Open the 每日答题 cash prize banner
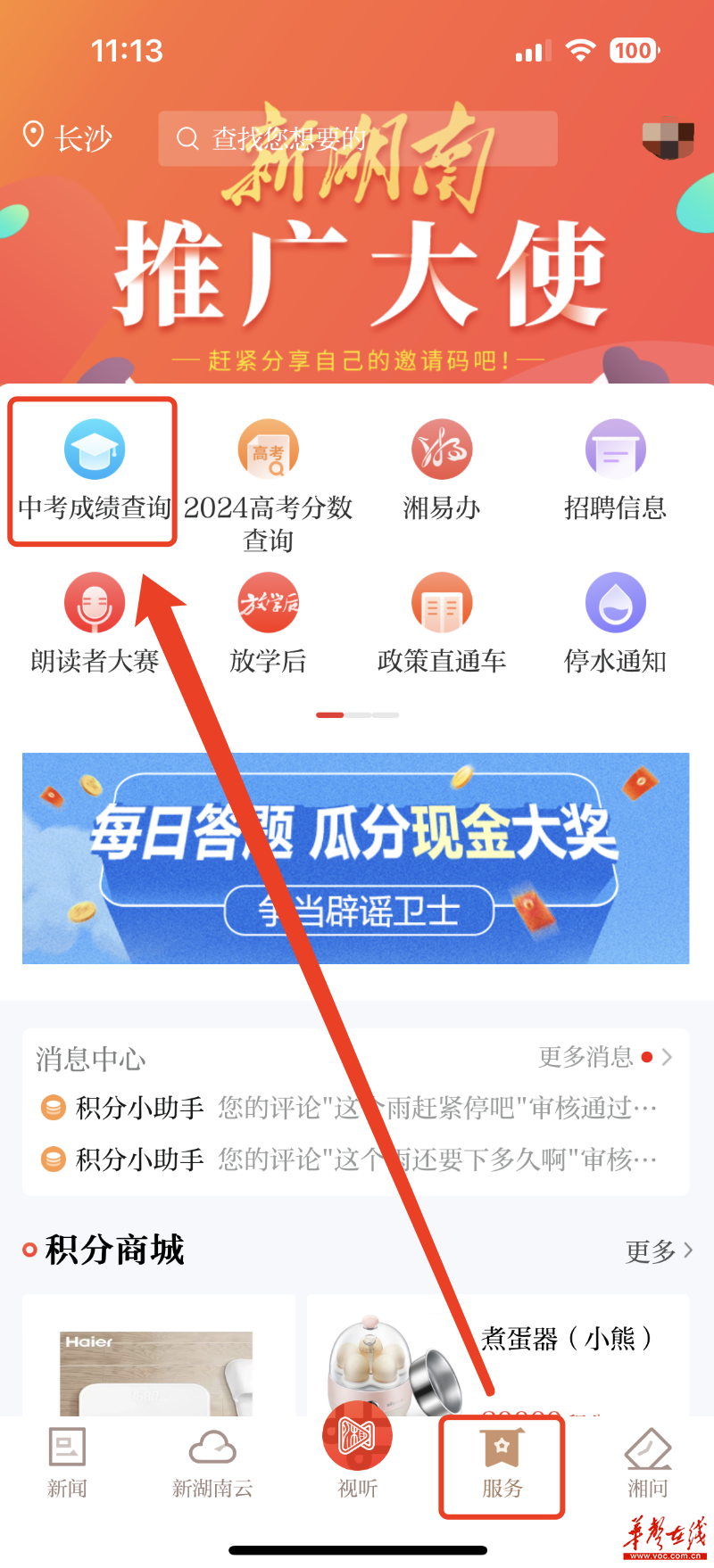The height and width of the screenshot is (1568, 714). (x=356, y=858)
